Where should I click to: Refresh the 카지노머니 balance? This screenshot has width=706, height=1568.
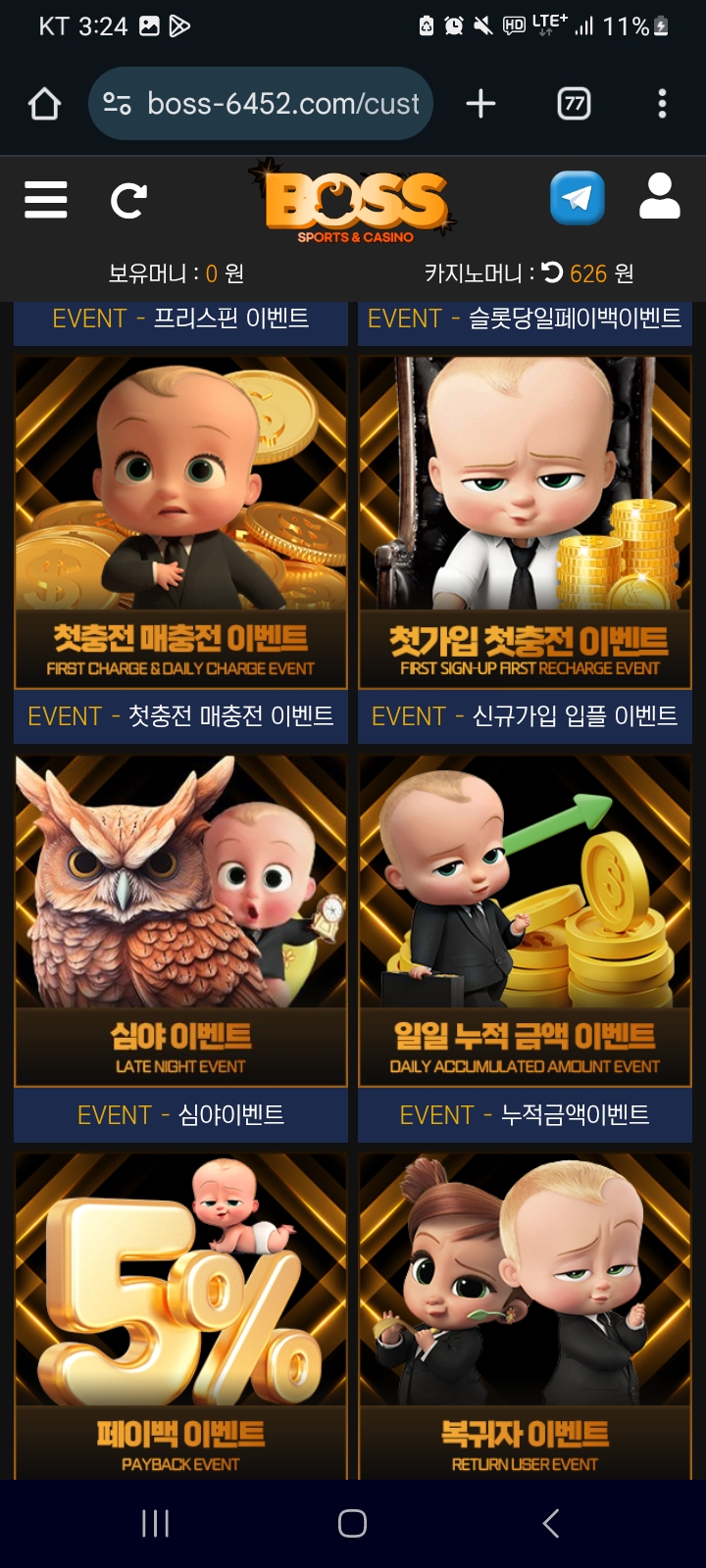coord(552,272)
